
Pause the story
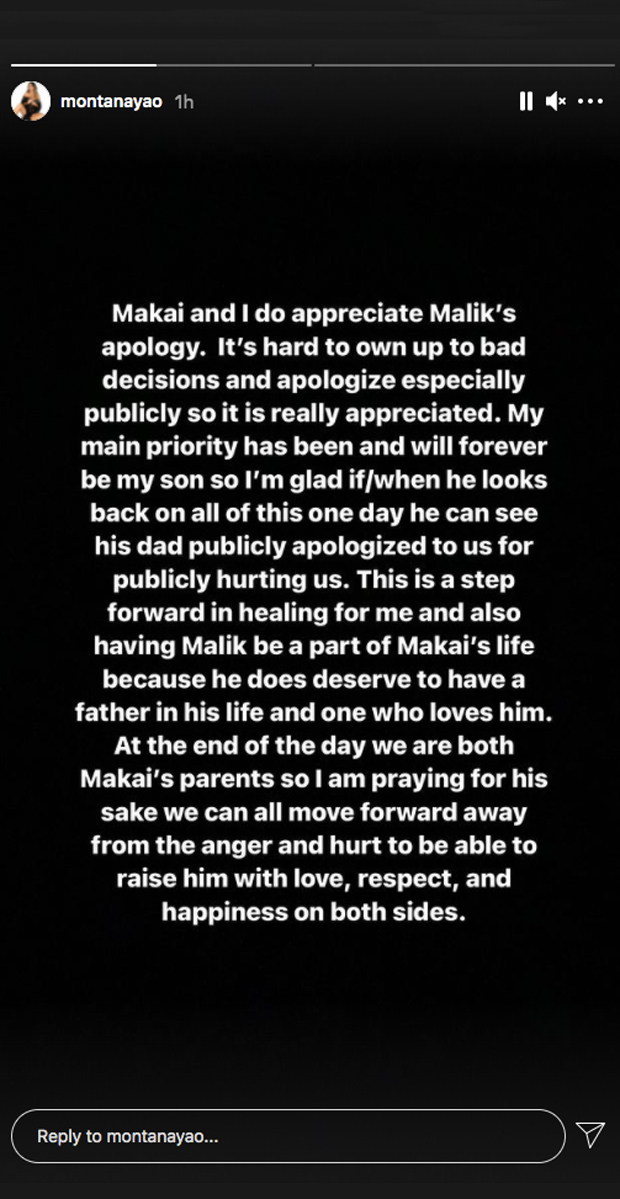(525, 101)
